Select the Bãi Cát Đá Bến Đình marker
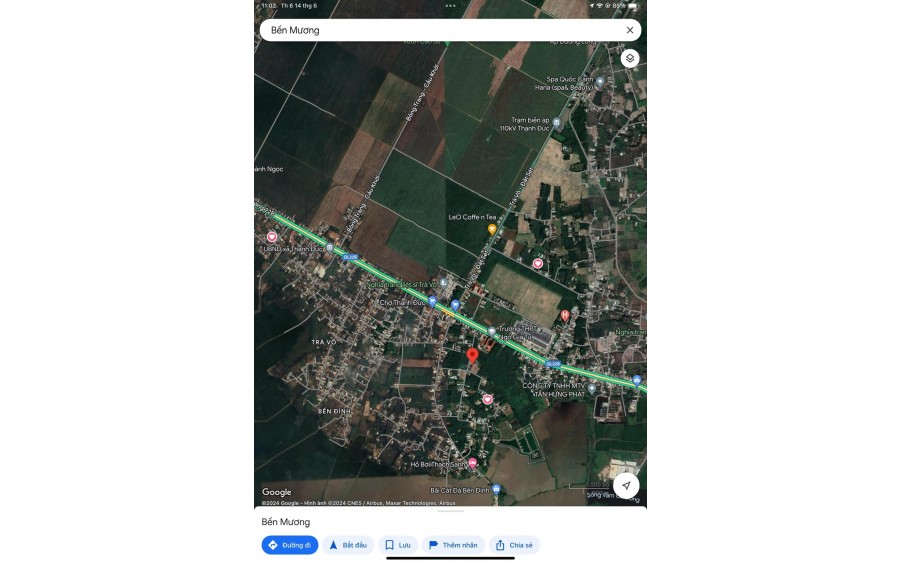This screenshot has height=563, width=903. (496, 490)
